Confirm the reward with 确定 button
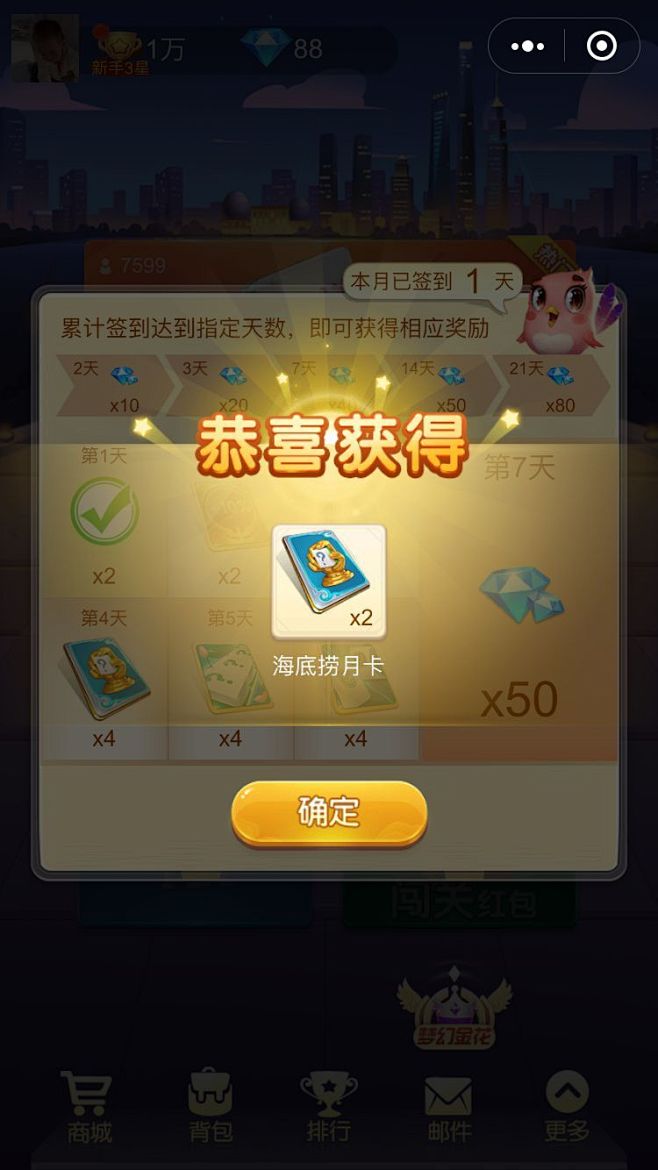Viewport: 658px width, 1170px height. click(329, 813)
